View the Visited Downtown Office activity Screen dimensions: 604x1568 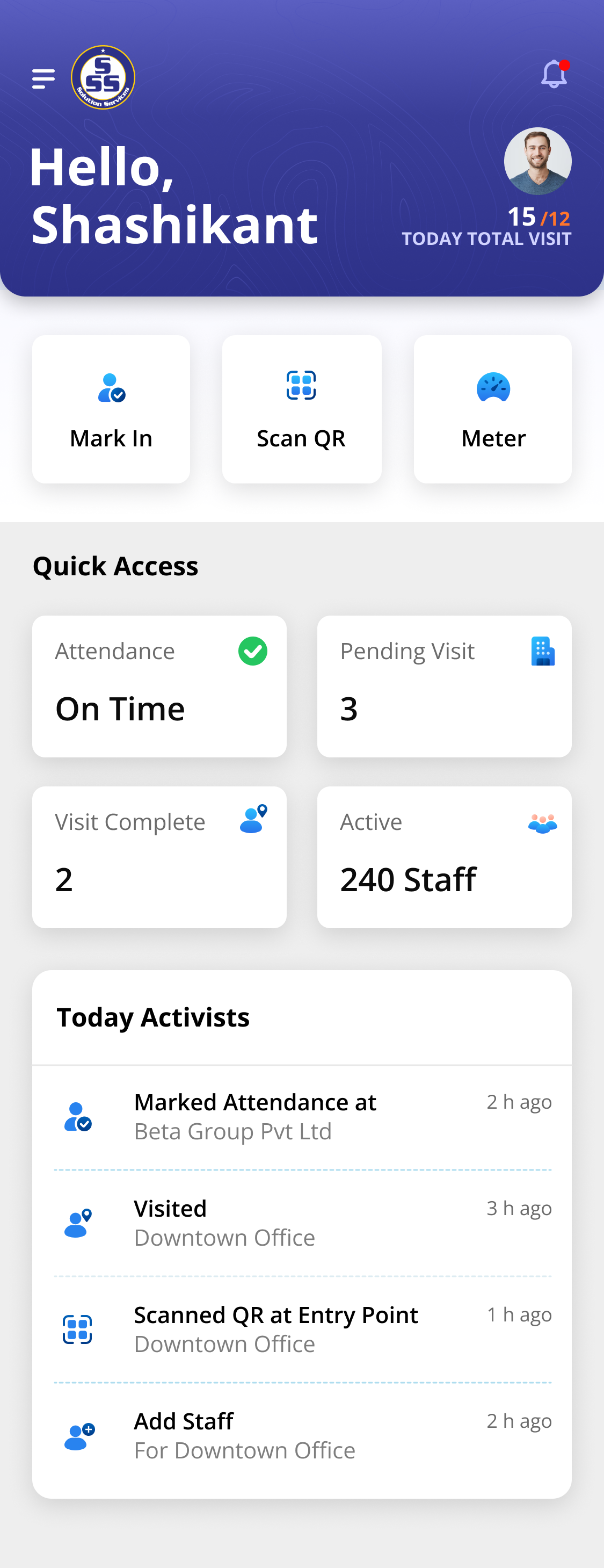click(302, 1222)
